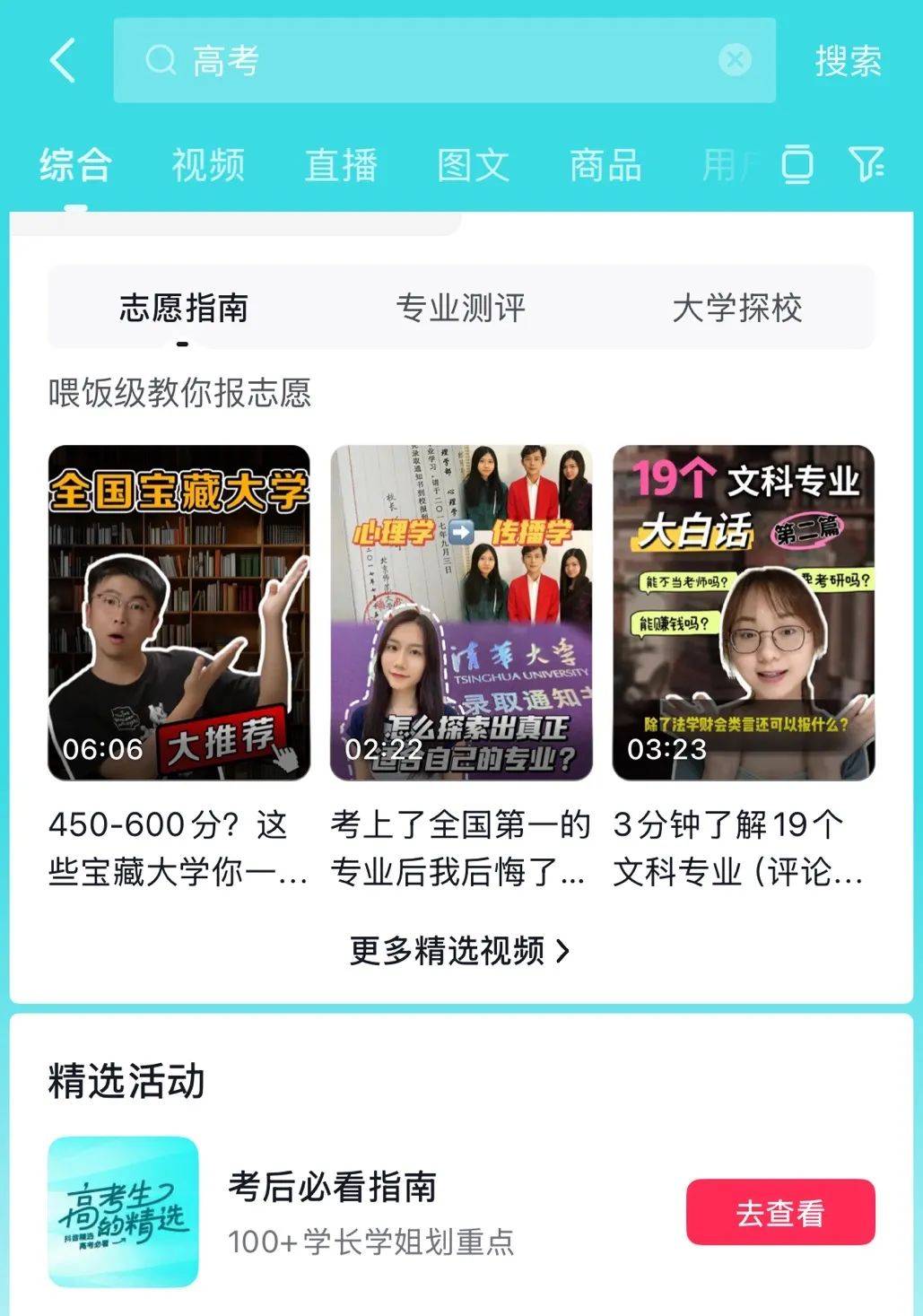Play the 19个文科专业 video
Image resolution: width=923 pixels, height=1316 pixels.
[x=743, y=613]
